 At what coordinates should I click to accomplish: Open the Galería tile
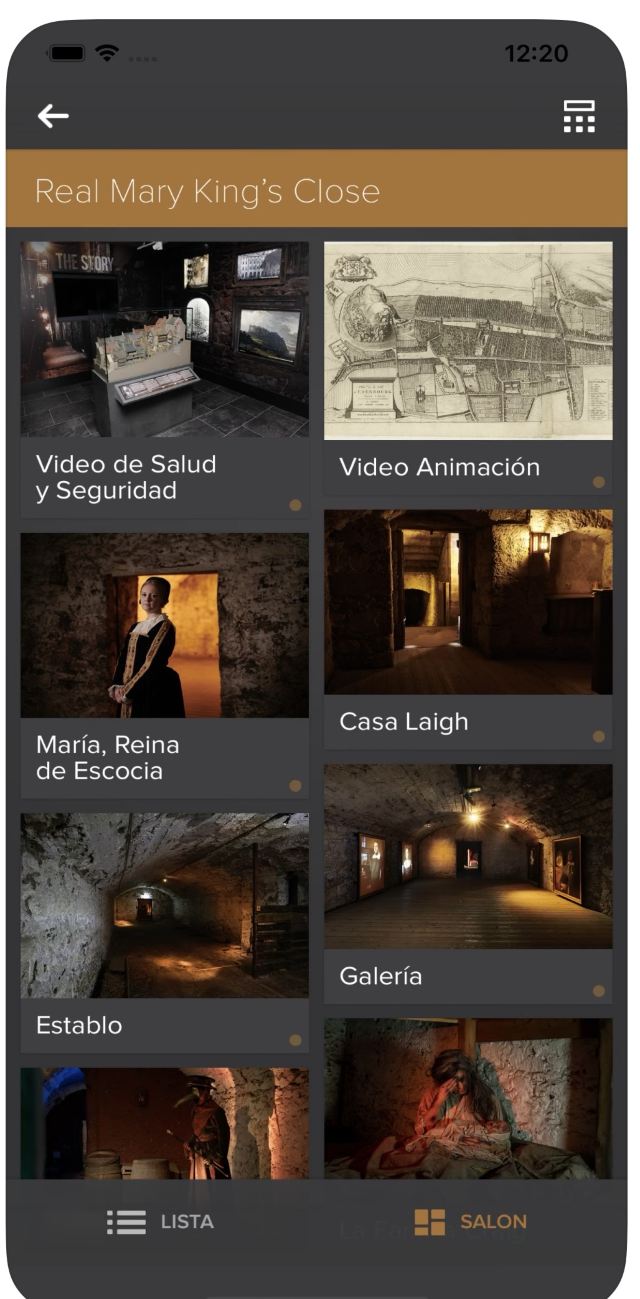(x=468, y=883)
